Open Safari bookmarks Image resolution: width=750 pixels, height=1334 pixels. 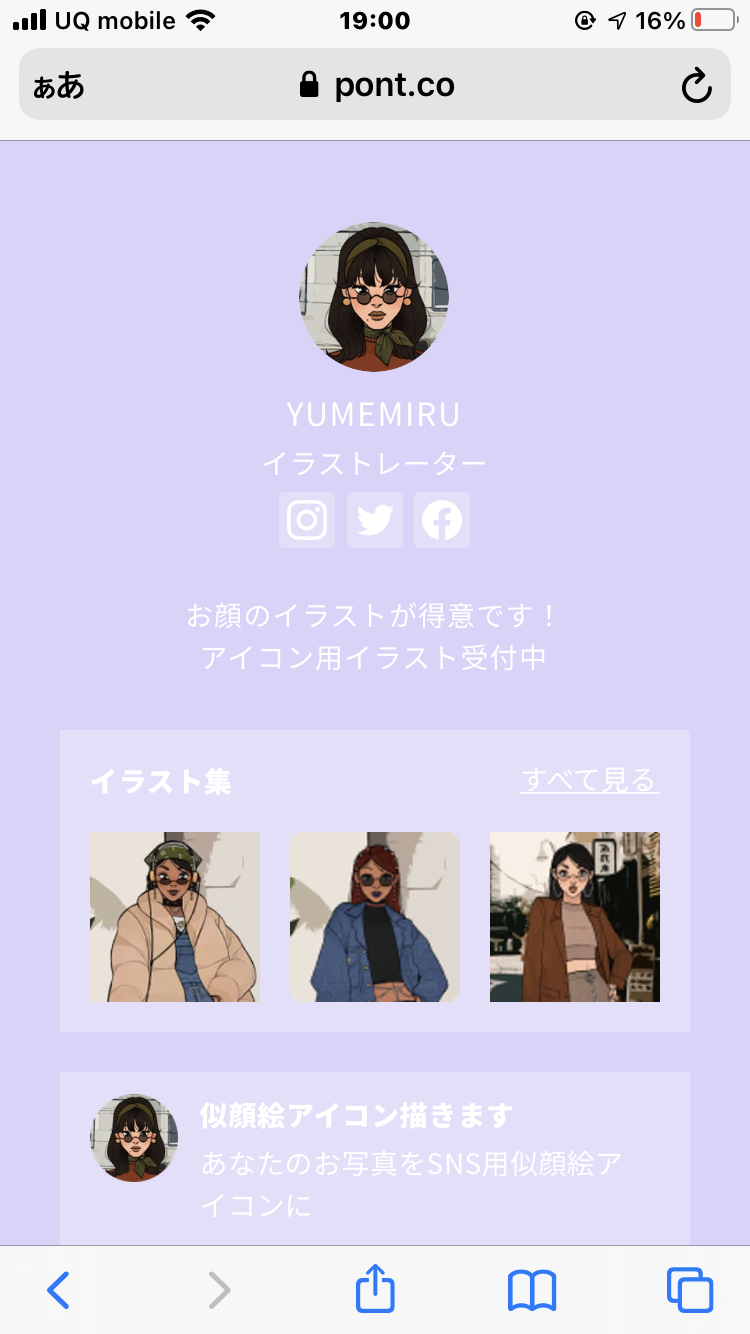[532, 1290]
